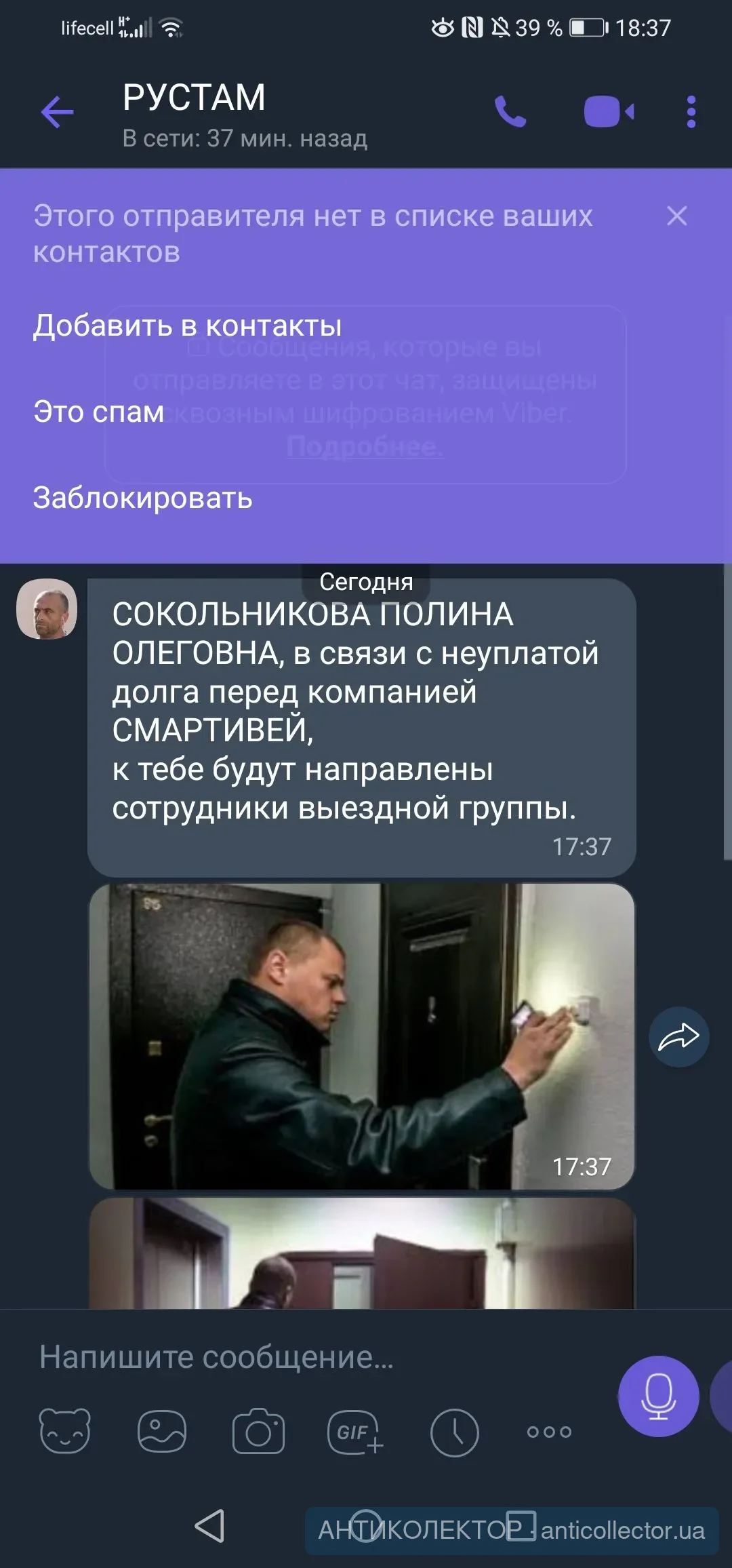Record a voice message with the microphone
This screenshot has height=1568, width=732.
[658, 1396]
